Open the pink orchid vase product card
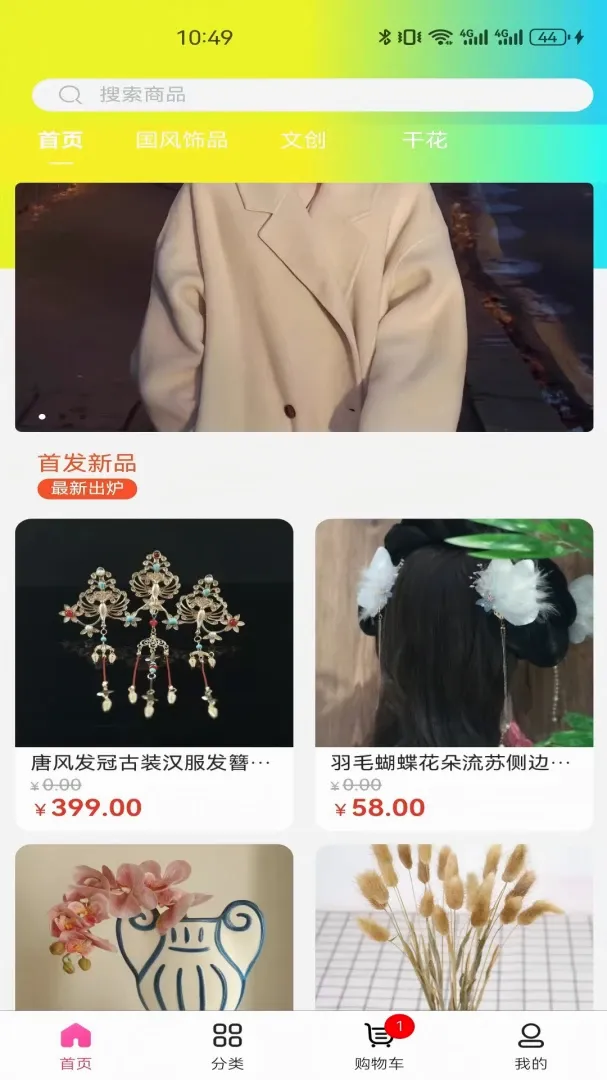 pyautogui.click(x=154, y=927)
